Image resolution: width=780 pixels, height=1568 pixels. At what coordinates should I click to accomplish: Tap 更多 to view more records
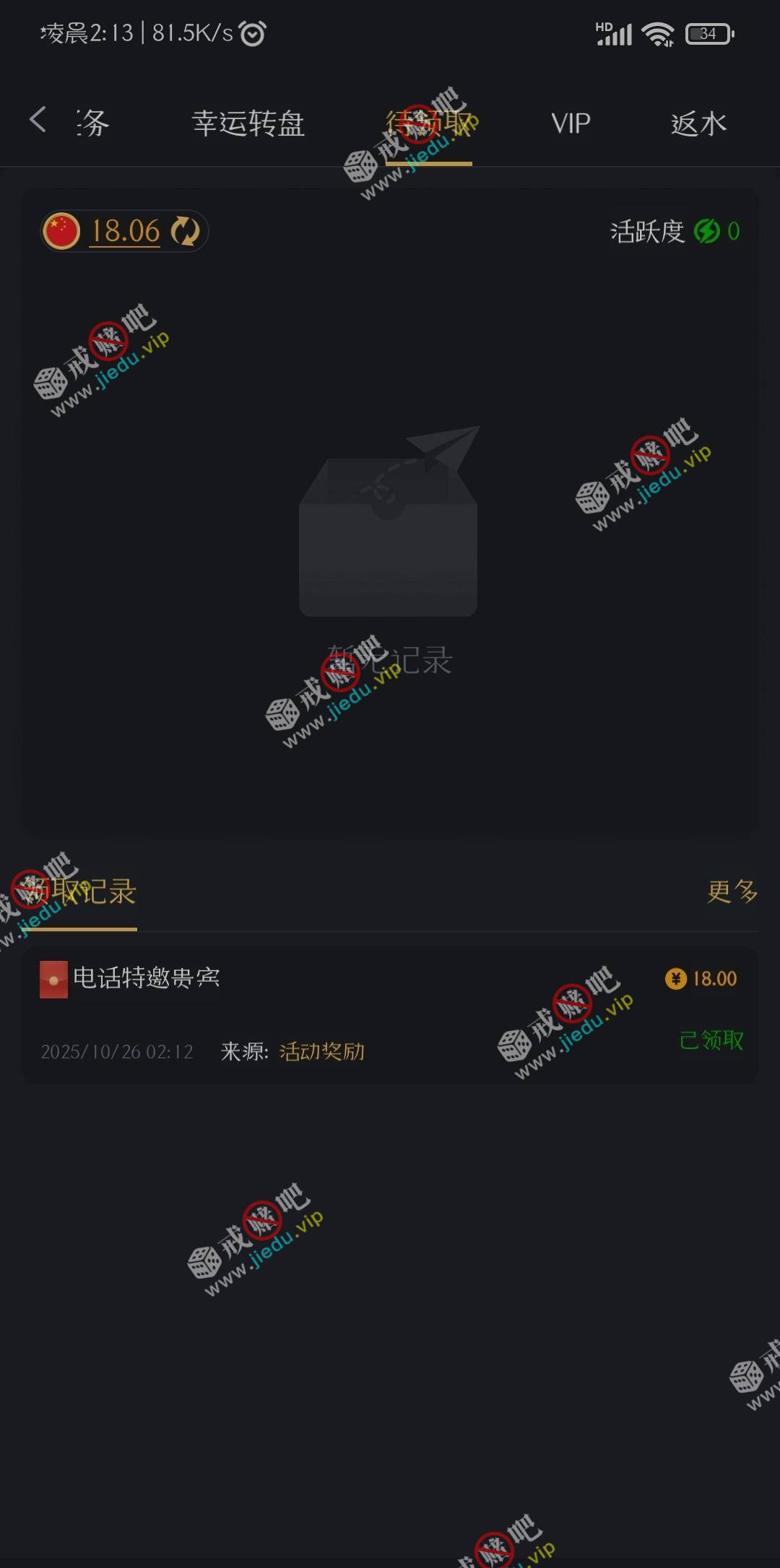(732, 892)
